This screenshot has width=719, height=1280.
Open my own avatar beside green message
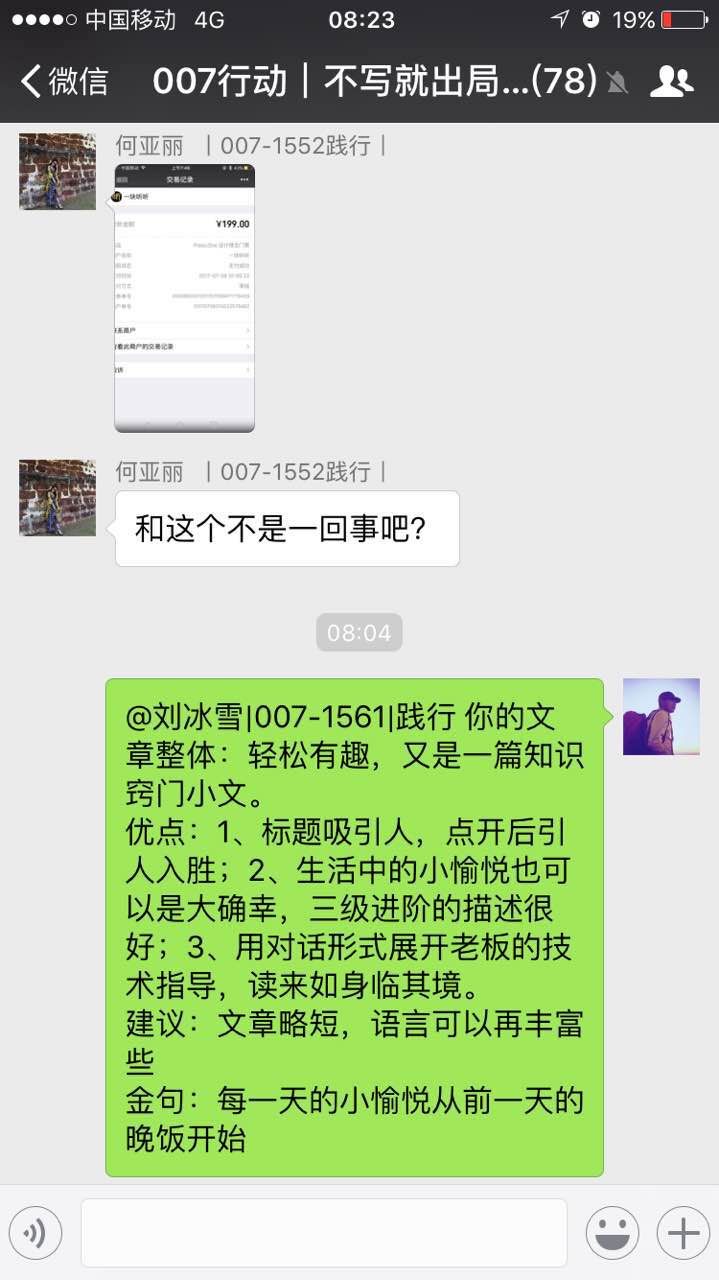point(661,716)
